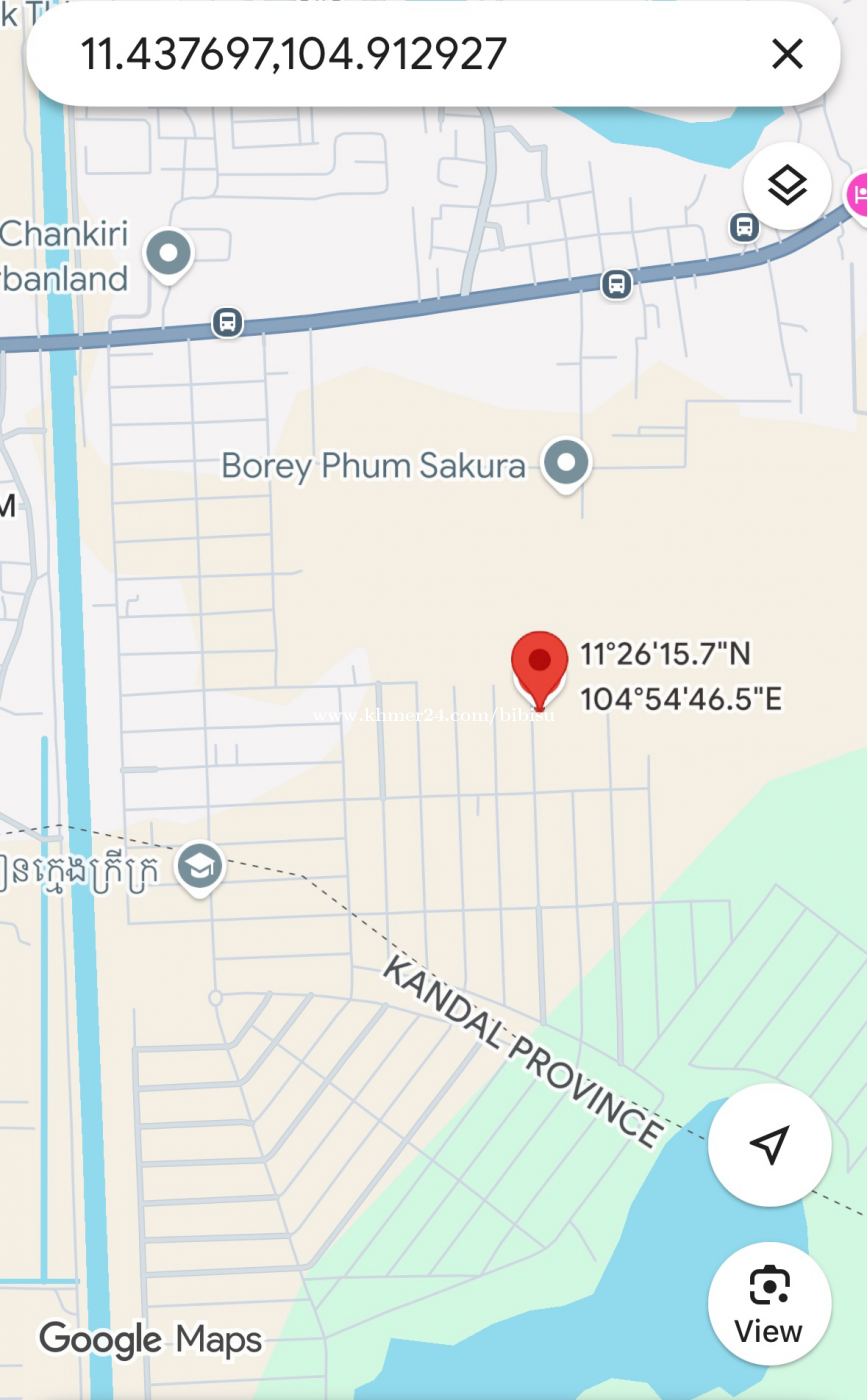Clear the coordinates in the search box
Screen dimensions: 867x1400
point(787,54)
